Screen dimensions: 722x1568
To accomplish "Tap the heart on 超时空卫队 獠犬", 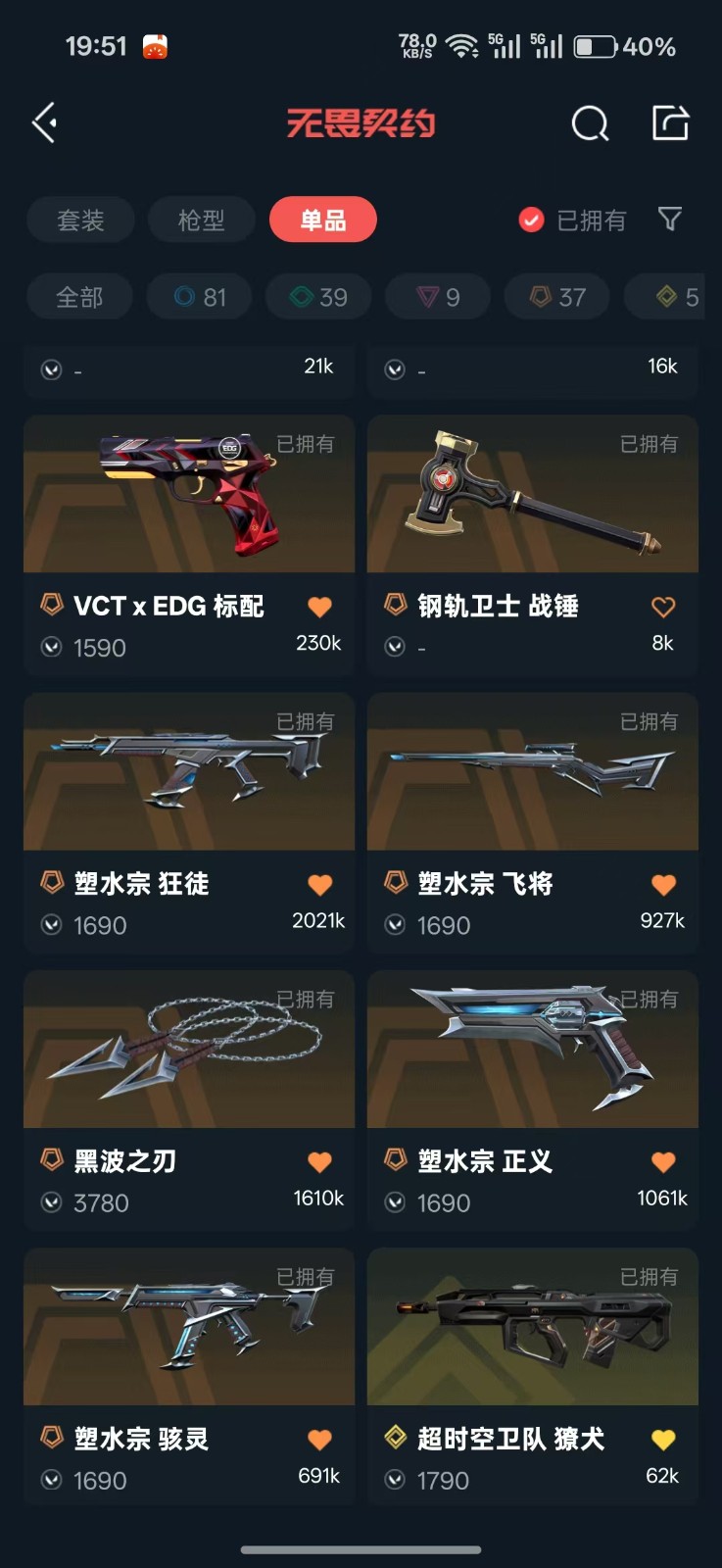I will pos(663,1439).
